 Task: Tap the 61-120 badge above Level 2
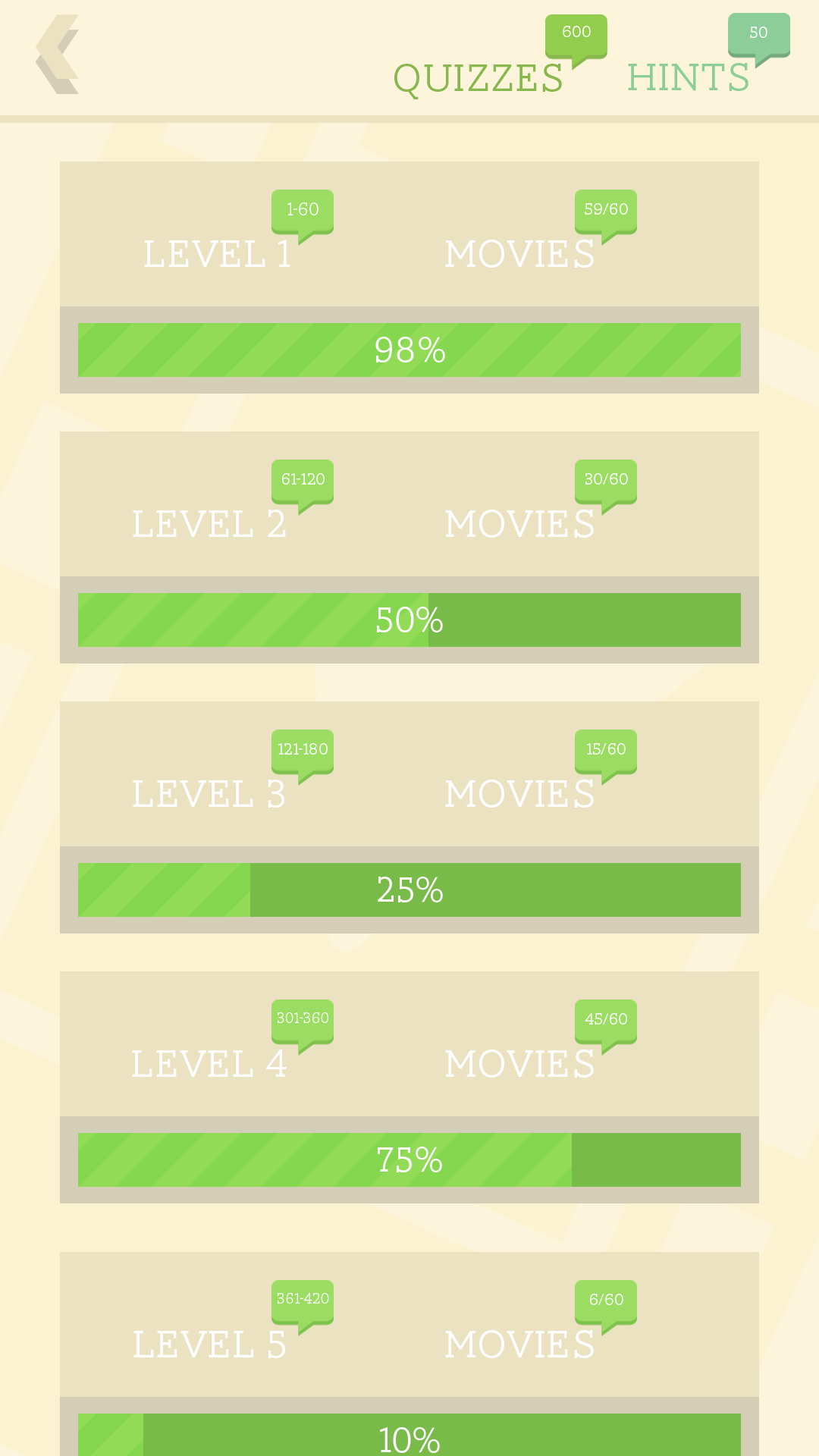pos(302,479)
